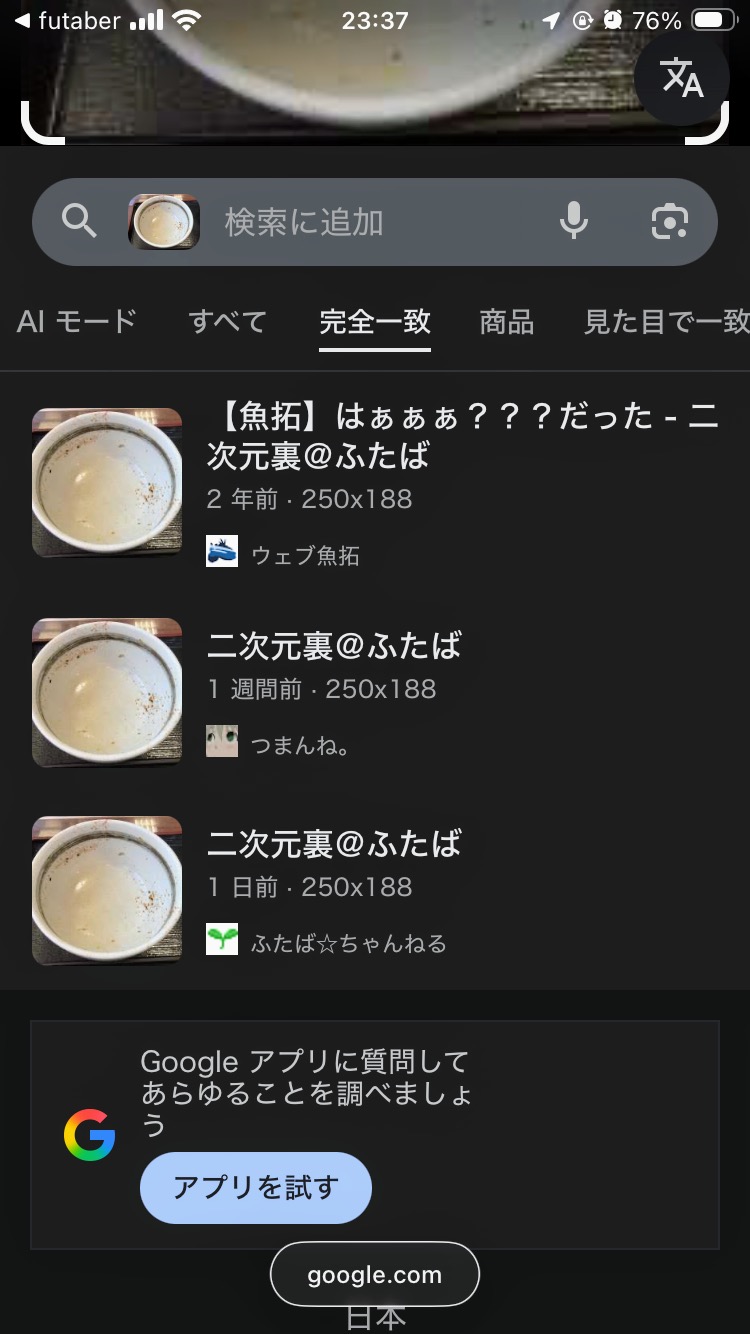Viewport: 750px width, 1334px height.
Task: Switch to the 見た目で一致 tab
Action: pyautogui.click(x=666, y=321)
